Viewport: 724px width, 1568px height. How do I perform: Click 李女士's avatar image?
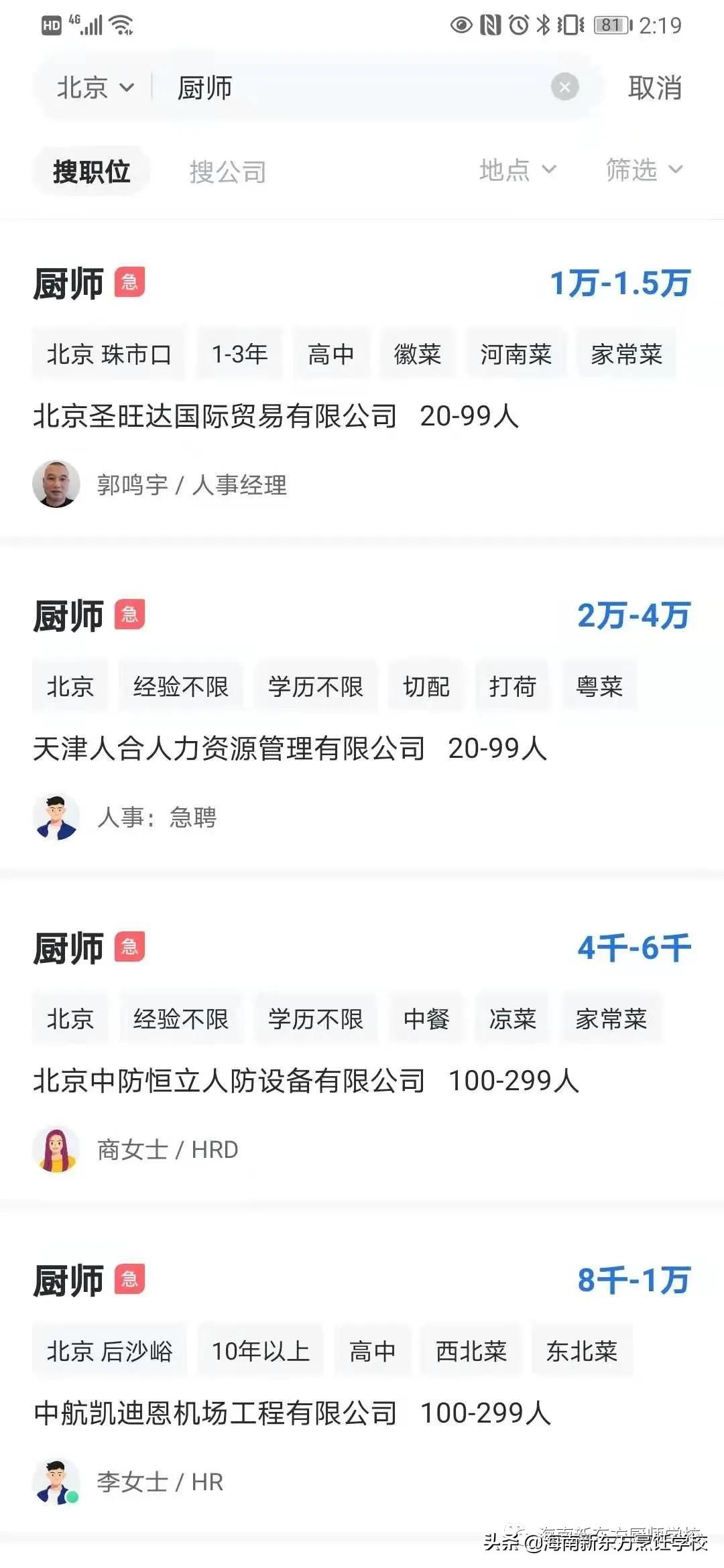57,1482
